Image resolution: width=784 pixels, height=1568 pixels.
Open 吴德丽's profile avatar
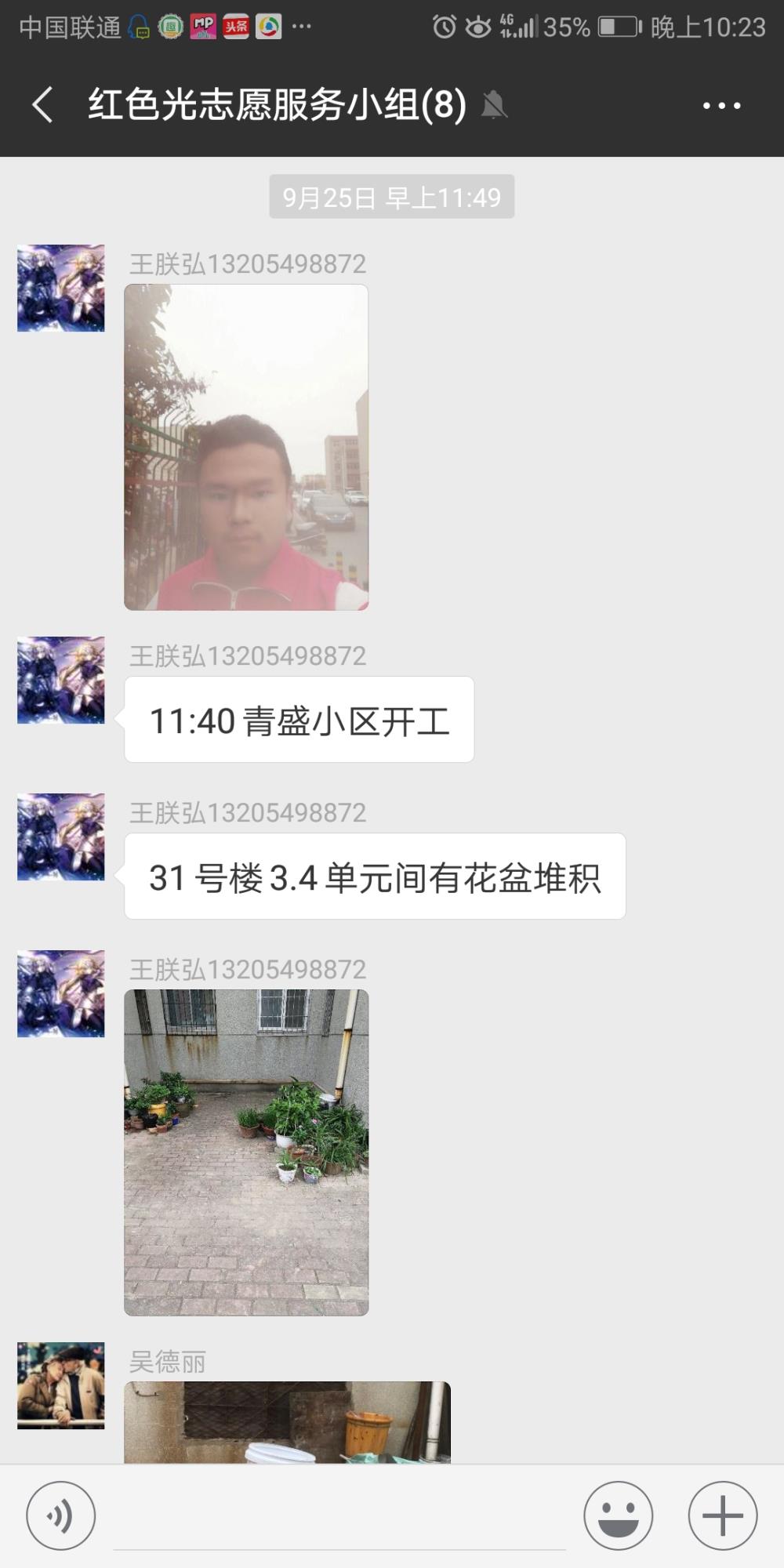61,1385
